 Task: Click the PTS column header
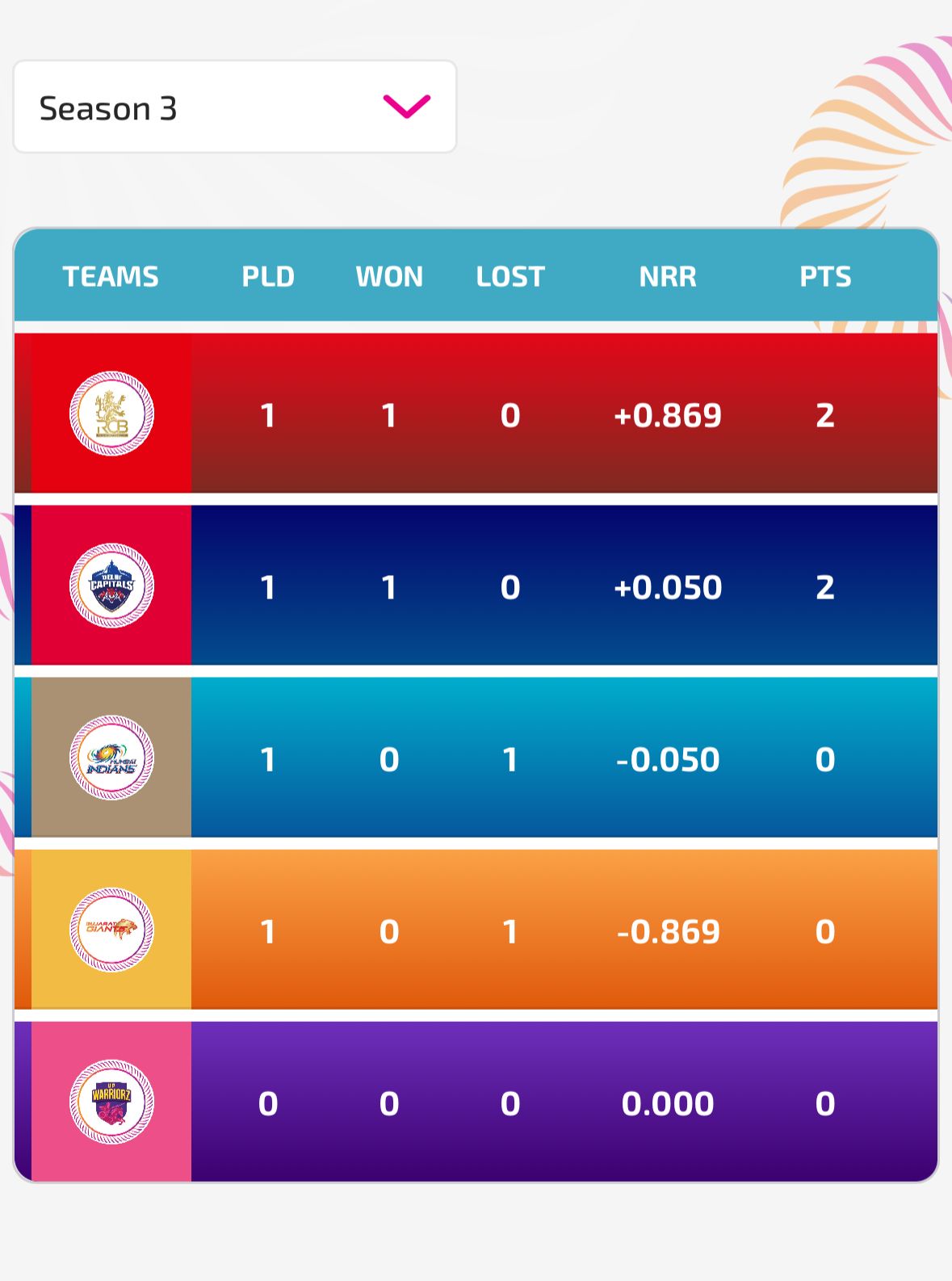click(826, 276)
